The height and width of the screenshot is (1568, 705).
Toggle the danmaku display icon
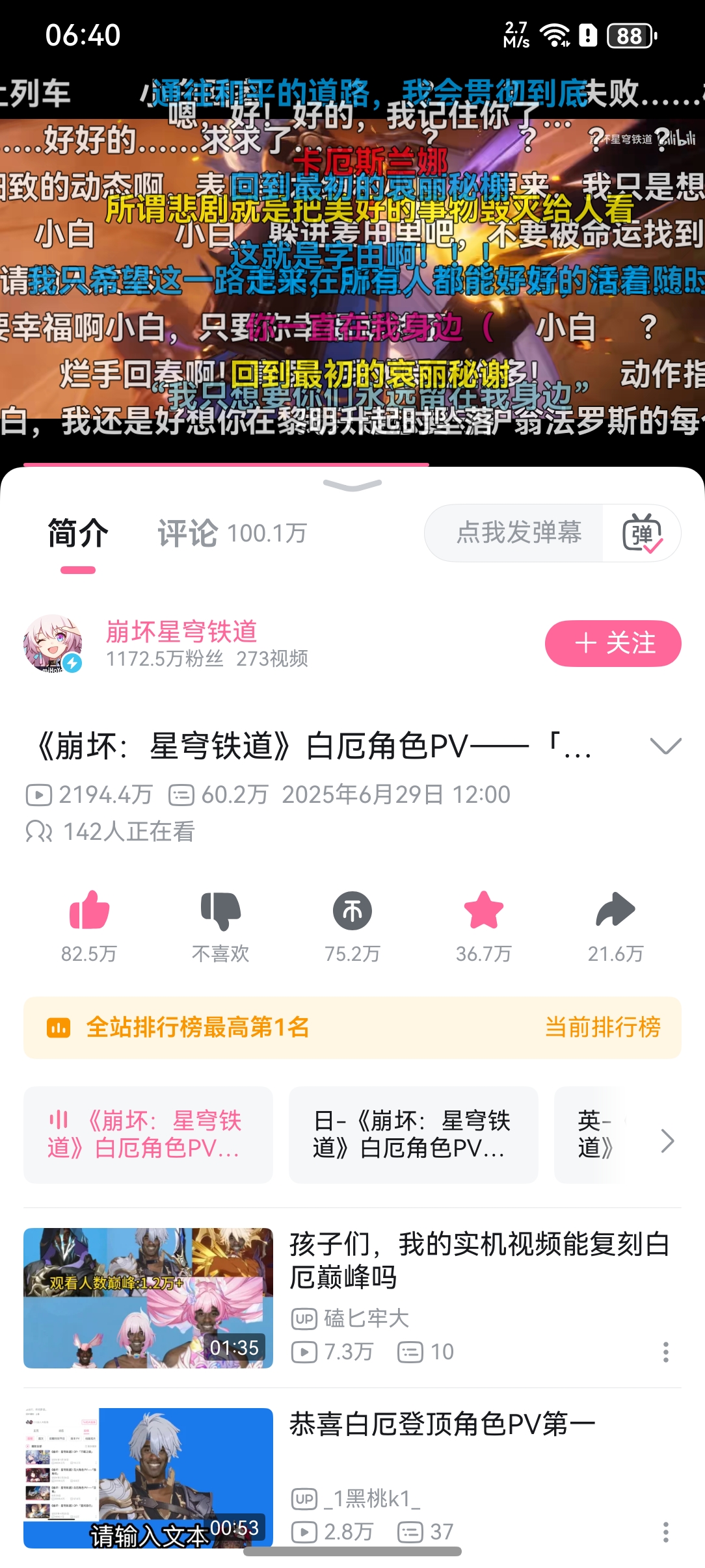coord(642,533)
